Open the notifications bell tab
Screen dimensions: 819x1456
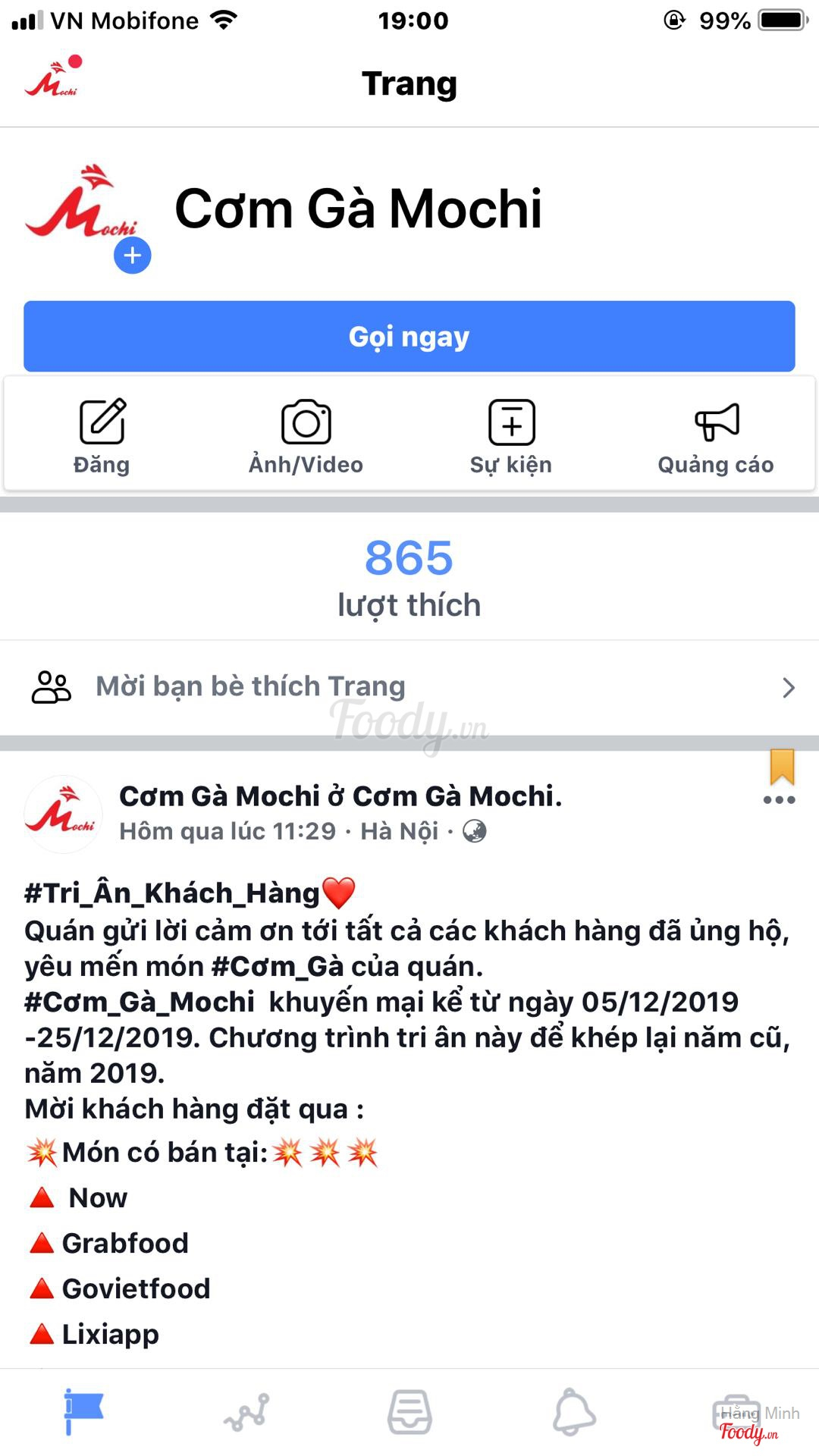(x=574, y=1412)
